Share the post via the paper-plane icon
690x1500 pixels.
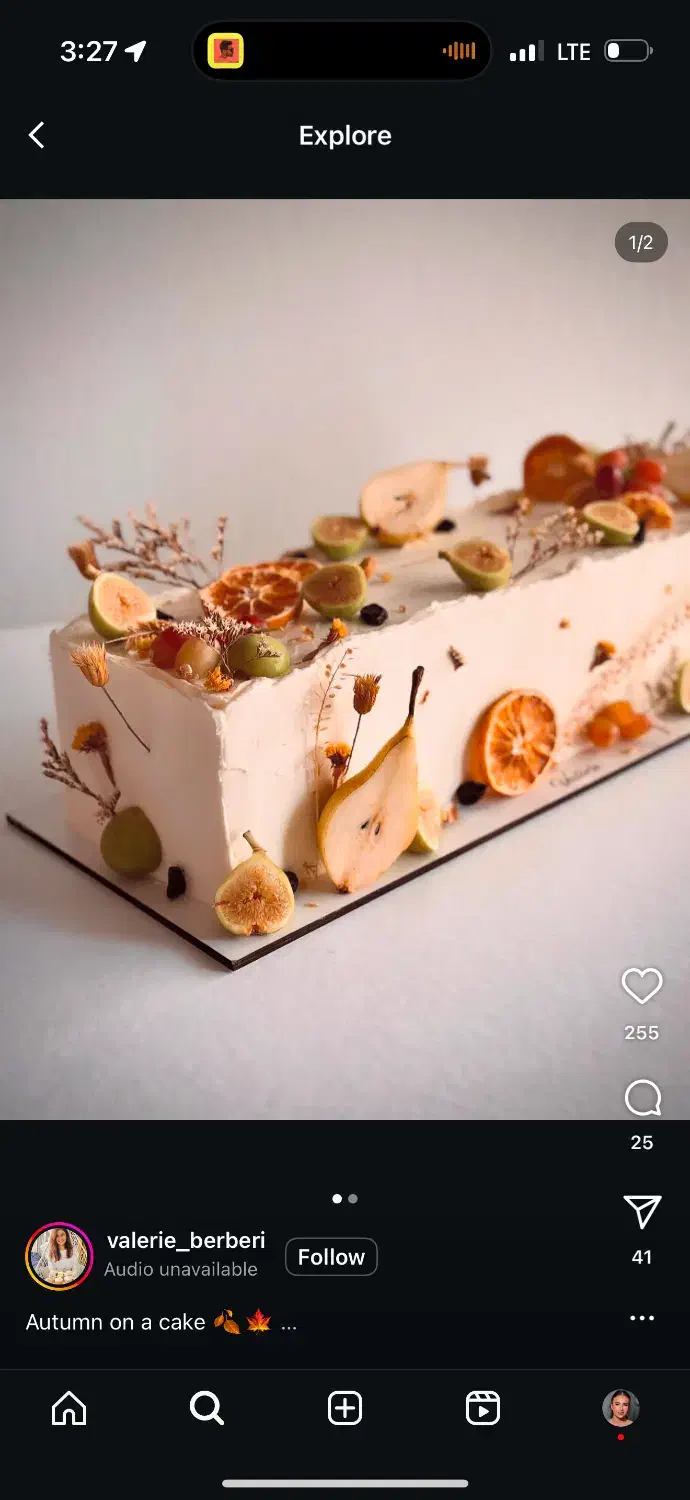[642, 1212]
